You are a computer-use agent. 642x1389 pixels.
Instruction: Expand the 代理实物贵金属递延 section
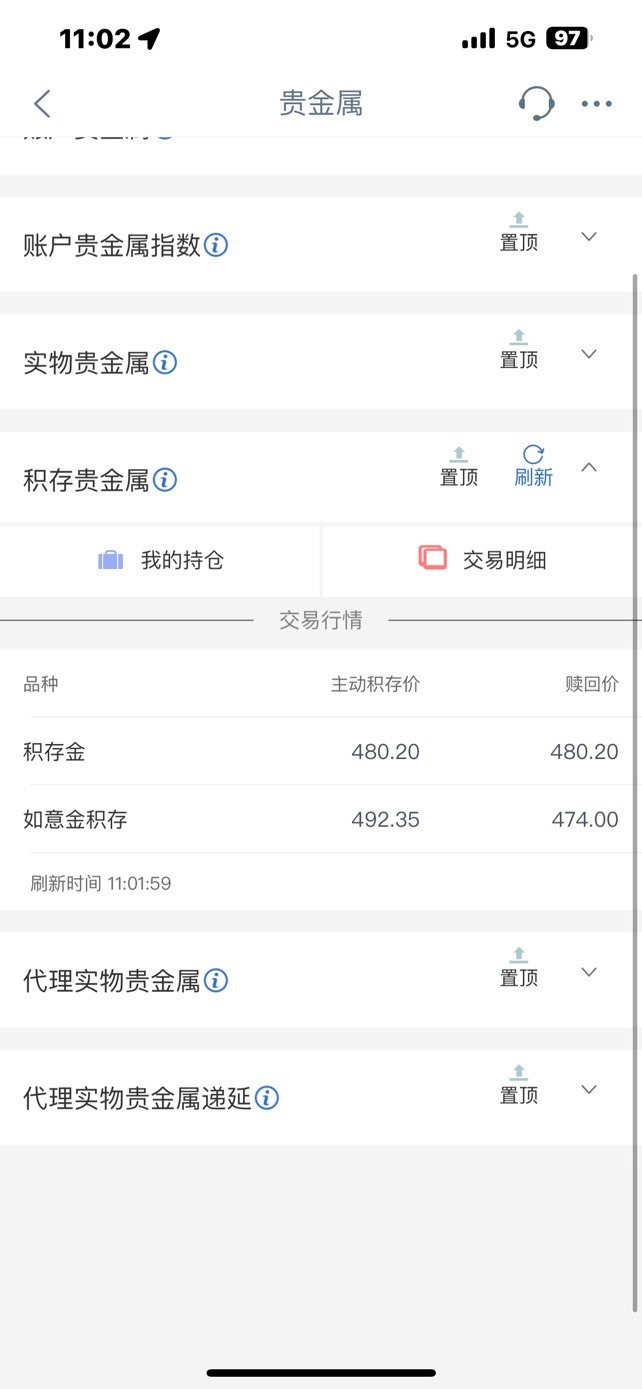coord(589,1090)
